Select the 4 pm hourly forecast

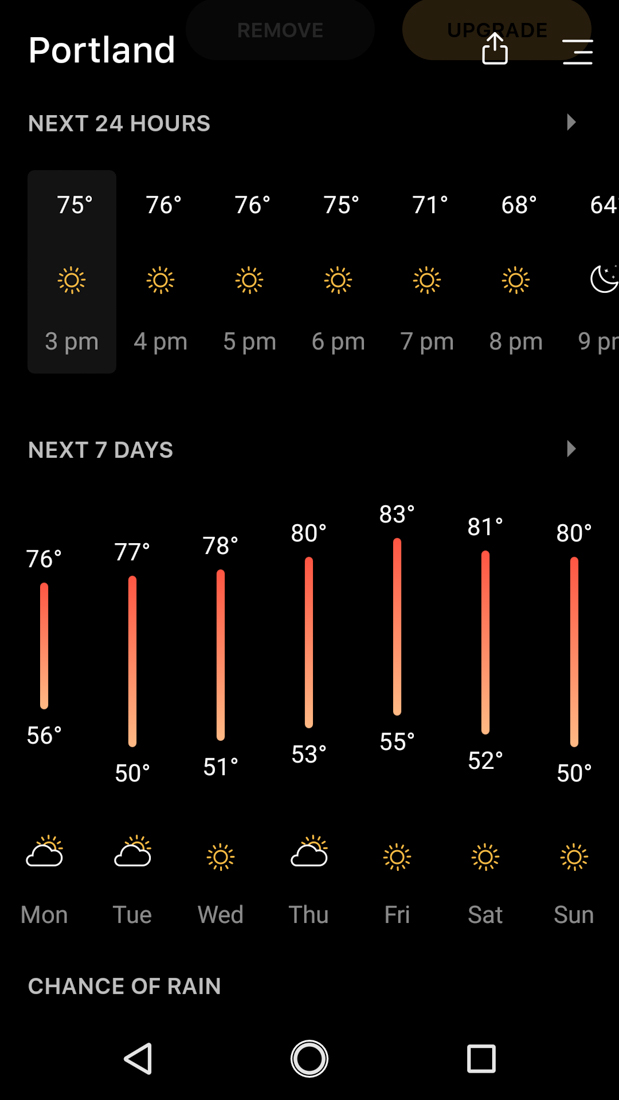[x=161, y=272]
